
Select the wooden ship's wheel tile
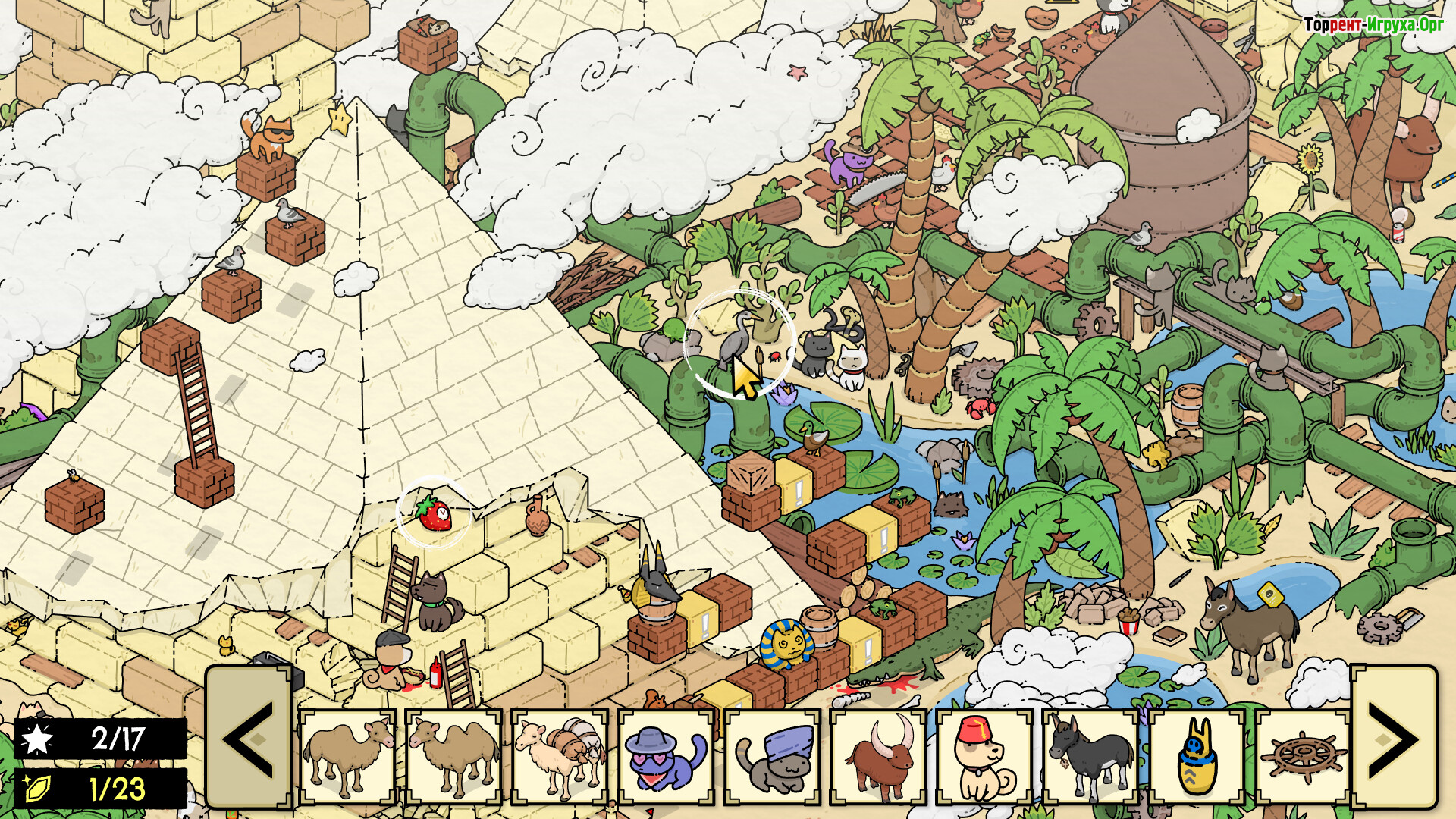click(1303, 757)
